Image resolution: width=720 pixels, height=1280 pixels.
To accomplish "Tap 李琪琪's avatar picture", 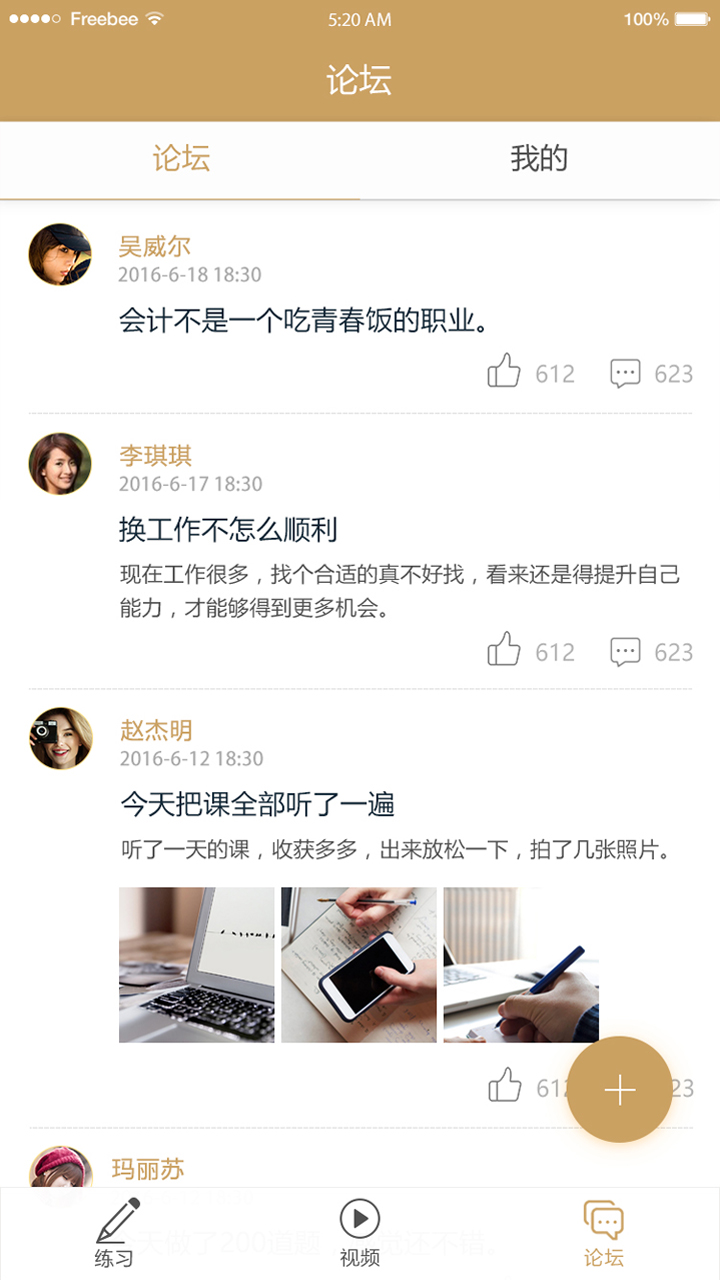I will click(60, 464).
